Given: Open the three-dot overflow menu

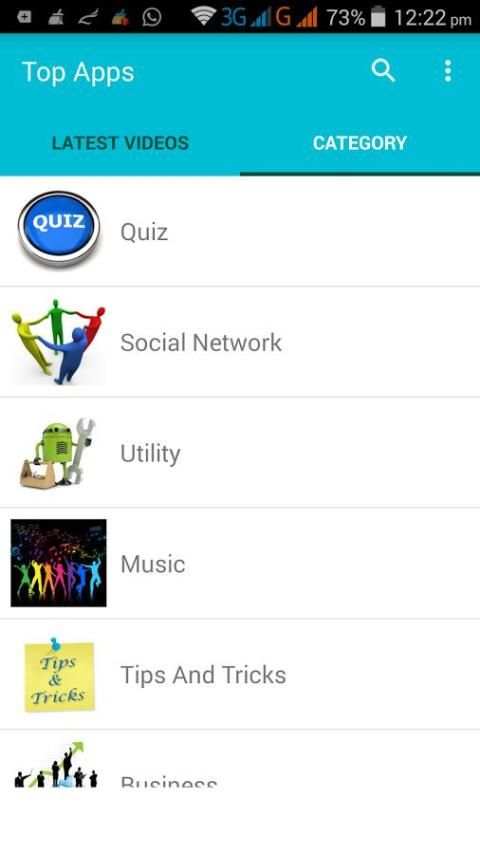Looking at the screenshot, I should click(448, 71).
